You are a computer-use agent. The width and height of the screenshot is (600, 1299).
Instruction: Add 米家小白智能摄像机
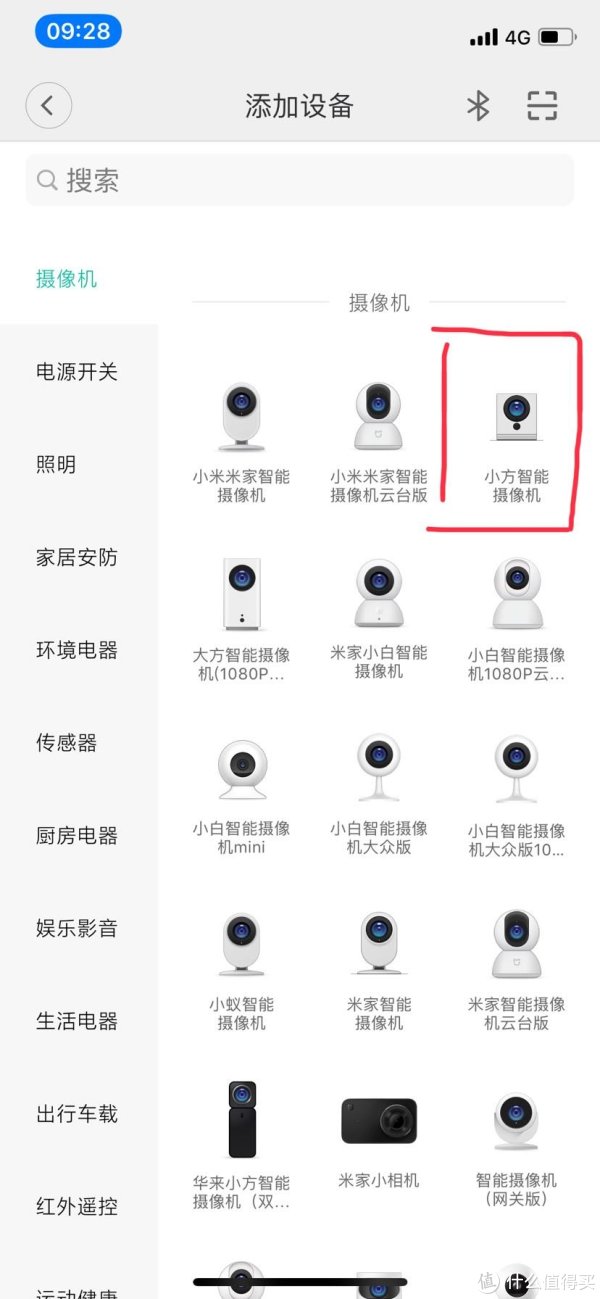[x=379, y=617]
